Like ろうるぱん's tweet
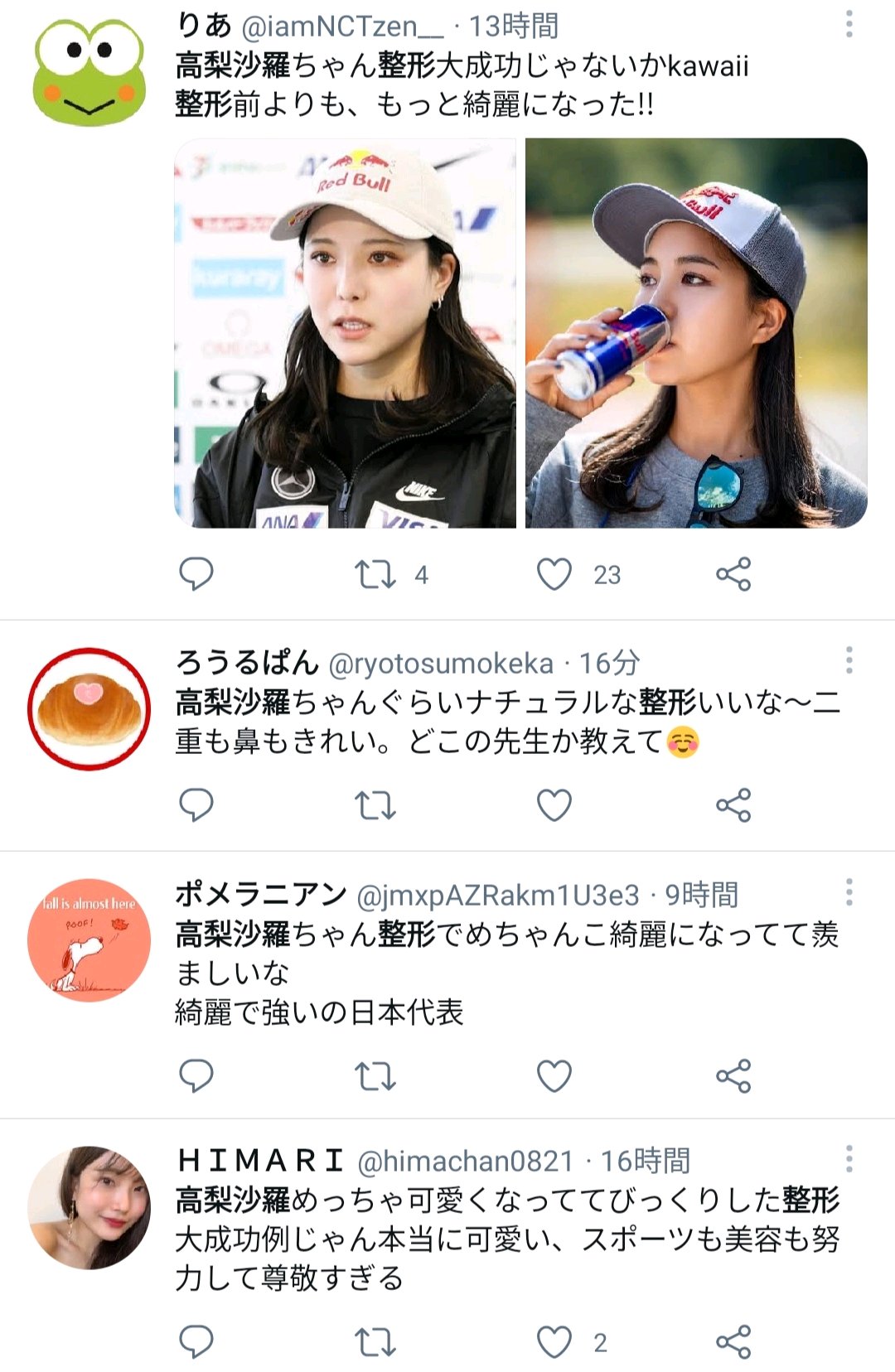The image size is (895, 1372). 554,804
